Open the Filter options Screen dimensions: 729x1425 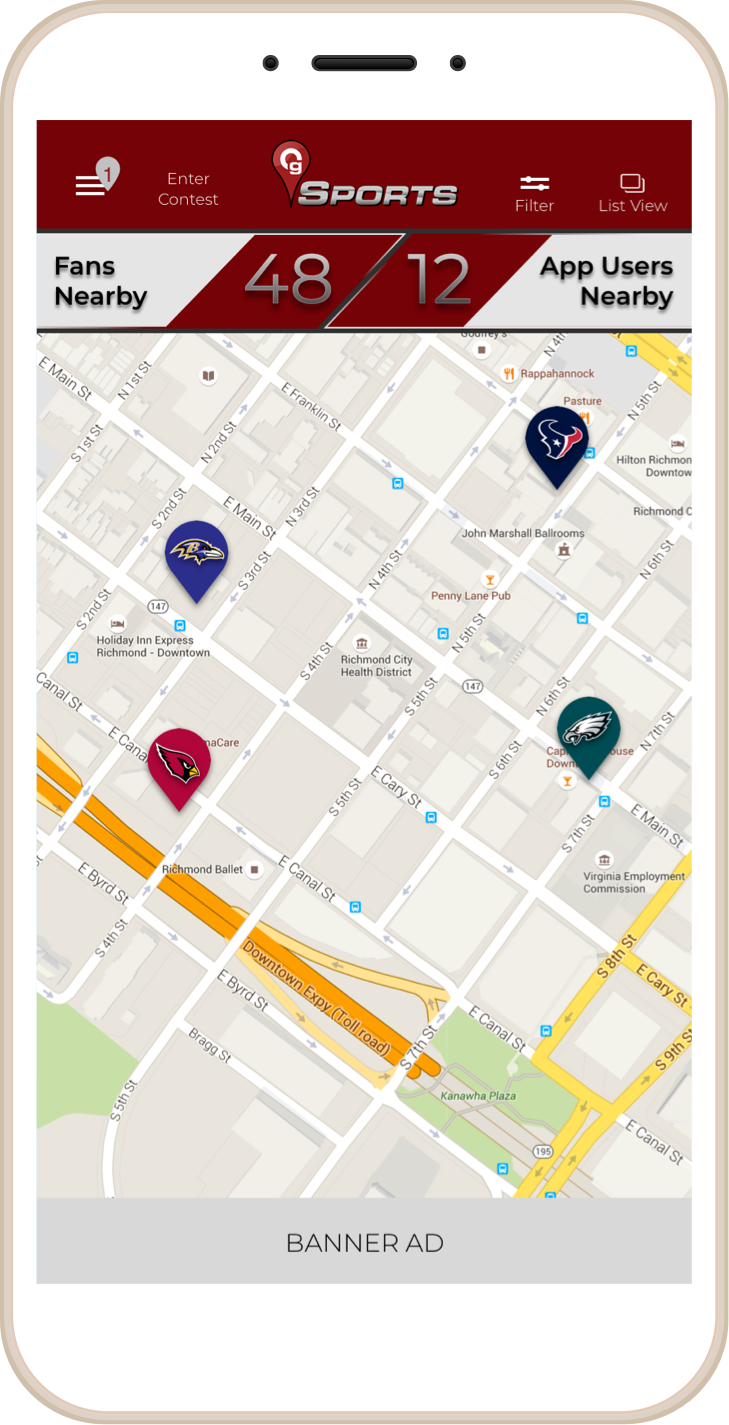534,193
